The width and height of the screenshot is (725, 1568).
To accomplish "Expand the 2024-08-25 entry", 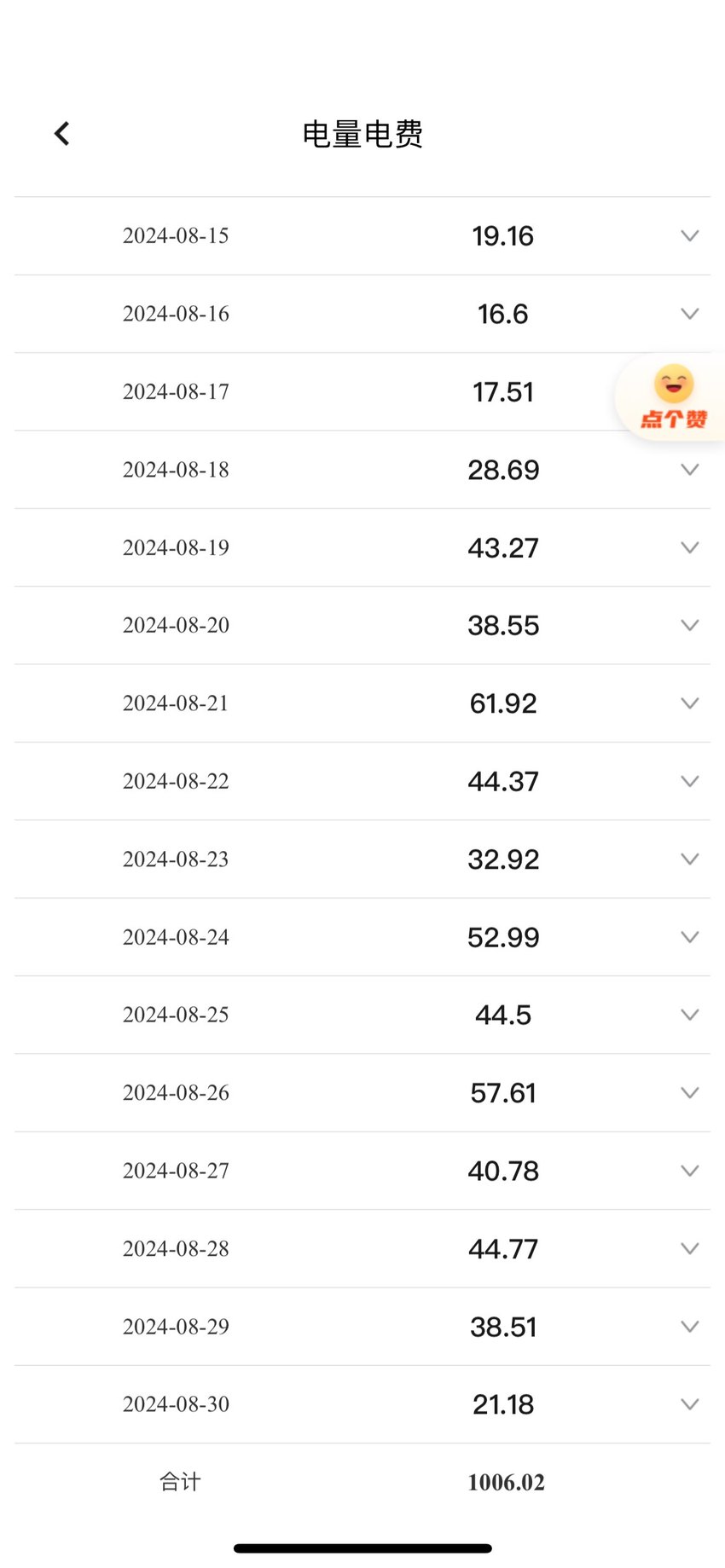I will [690, 1015].
